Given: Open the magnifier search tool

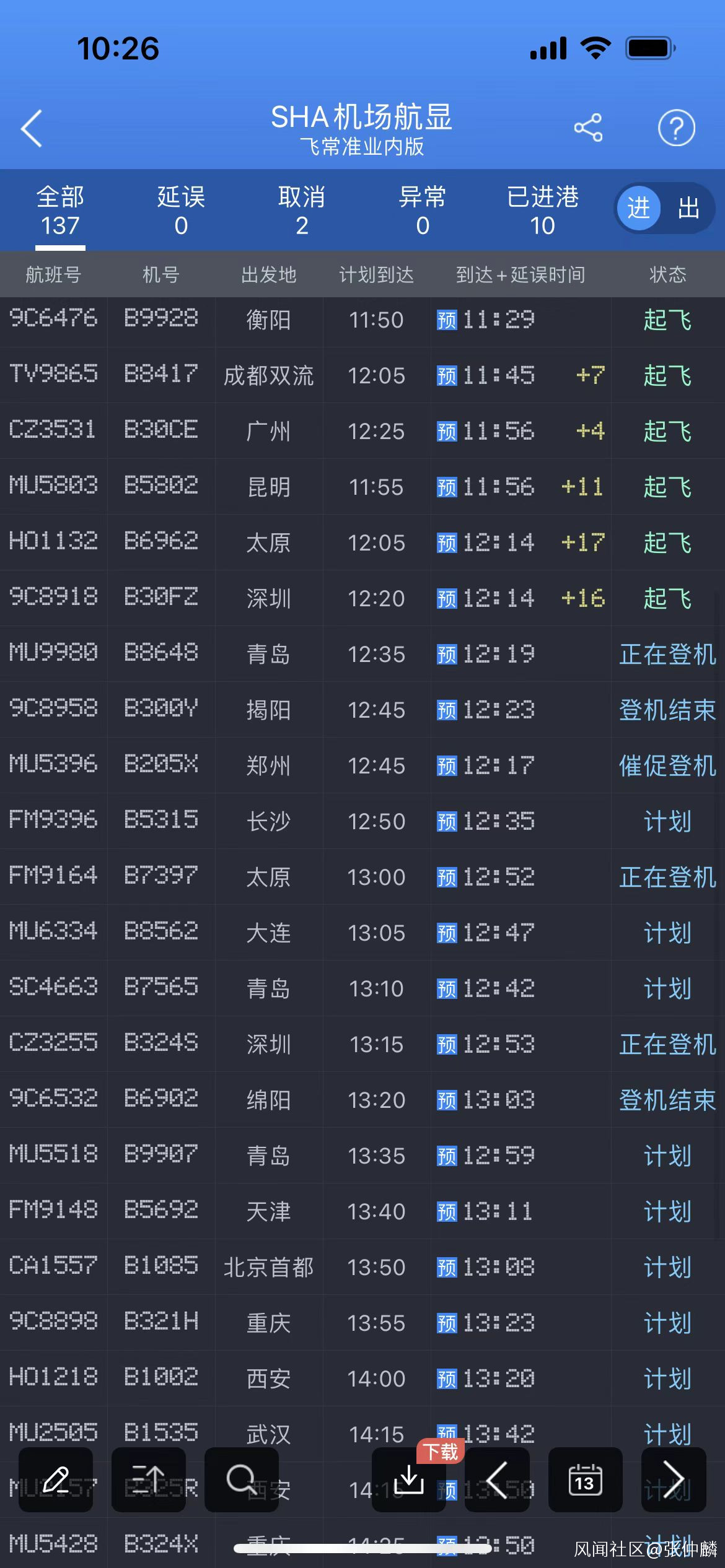Looking at the screenshot, I should coord(242,1479).
